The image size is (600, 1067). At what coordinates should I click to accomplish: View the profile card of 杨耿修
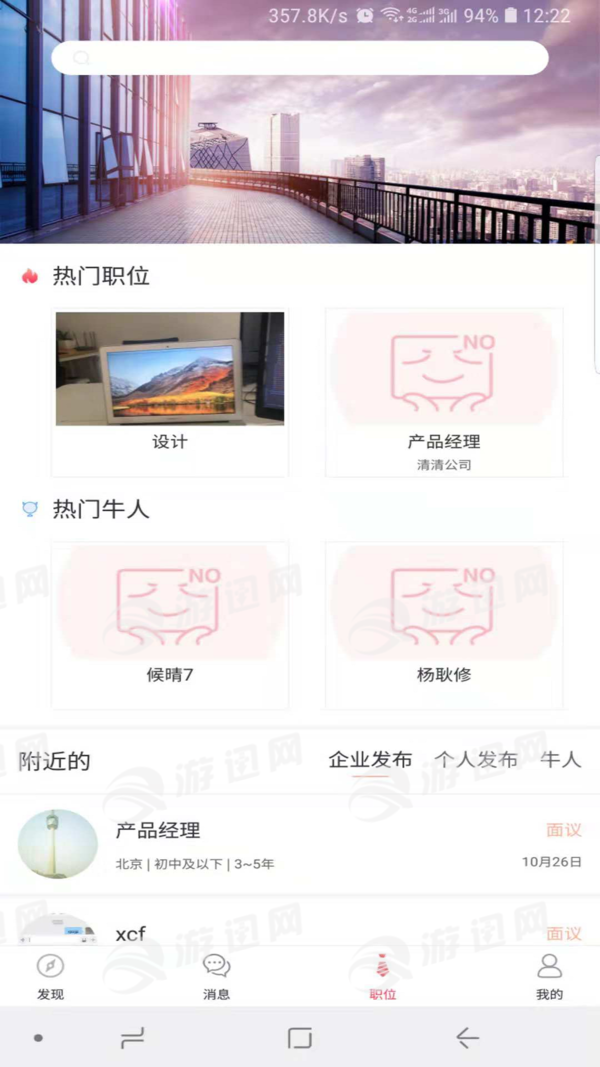coord(444,624)
